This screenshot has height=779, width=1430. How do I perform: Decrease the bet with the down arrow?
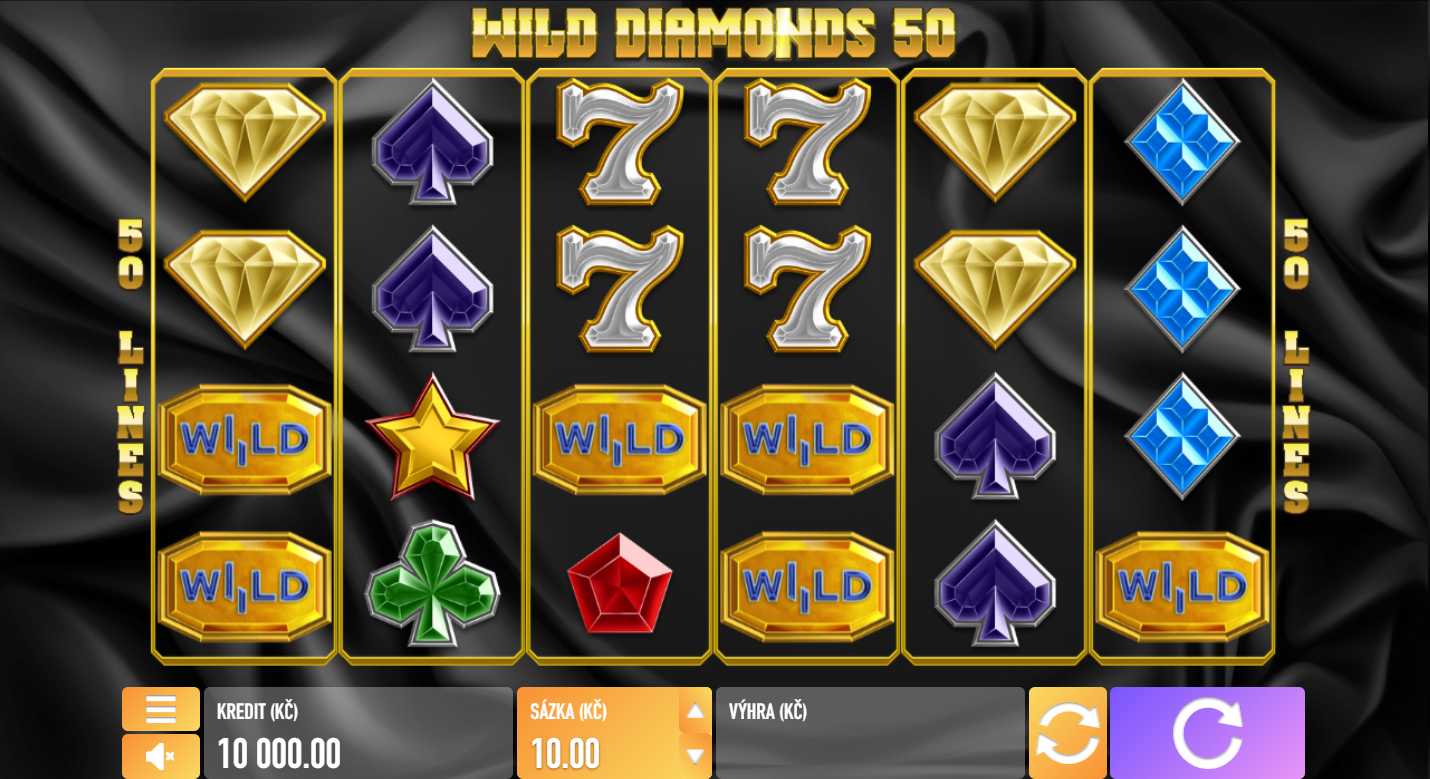[695, 755]
